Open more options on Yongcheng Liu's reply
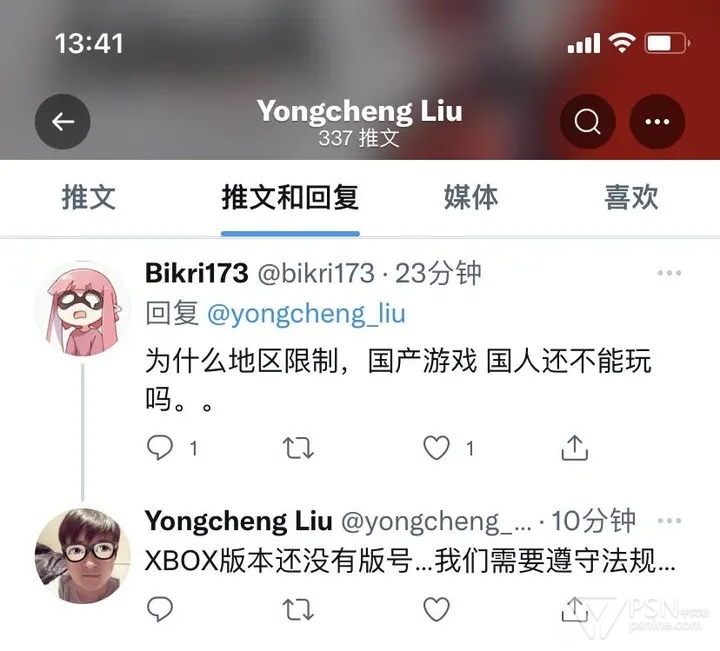 tap(668, 521)
